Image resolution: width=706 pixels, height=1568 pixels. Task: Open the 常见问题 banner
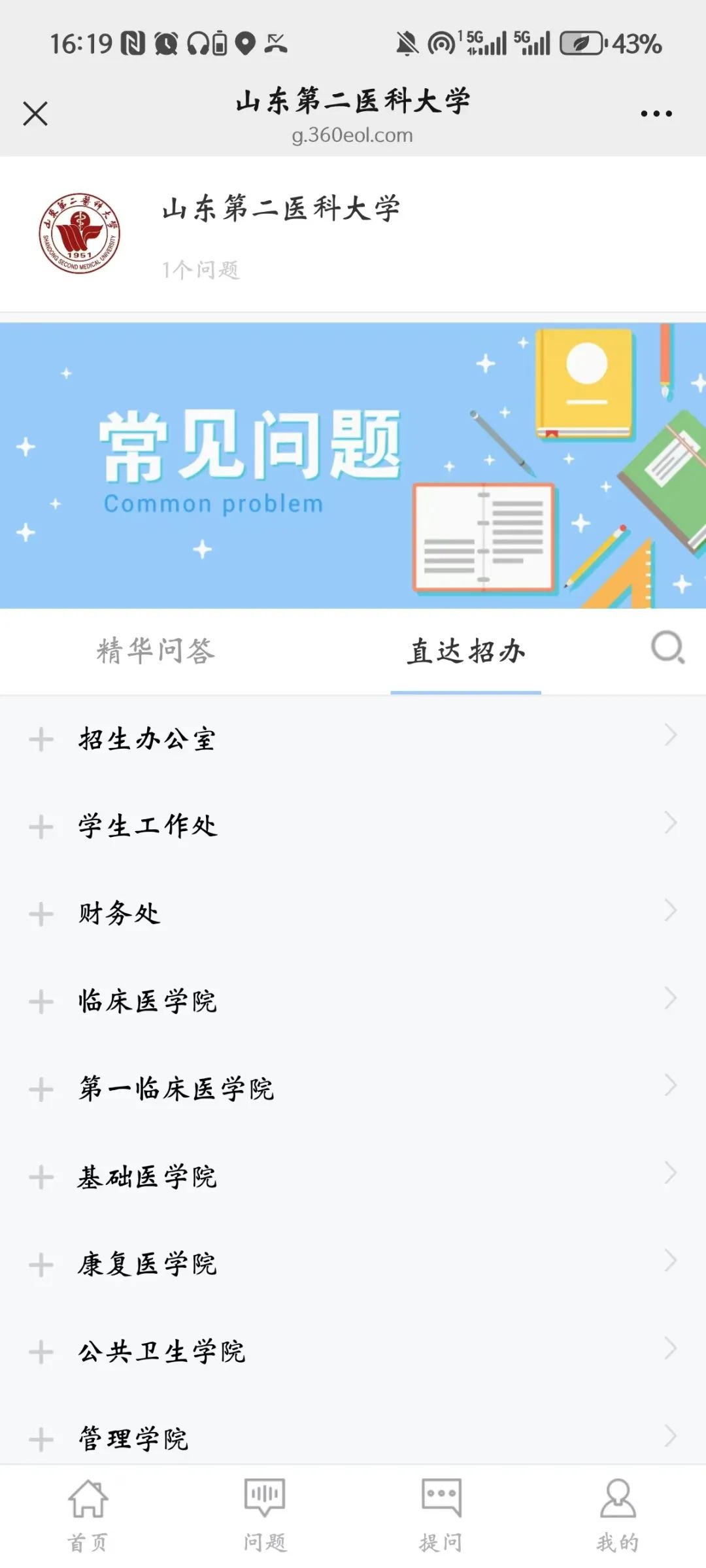(x=353, y=465)
